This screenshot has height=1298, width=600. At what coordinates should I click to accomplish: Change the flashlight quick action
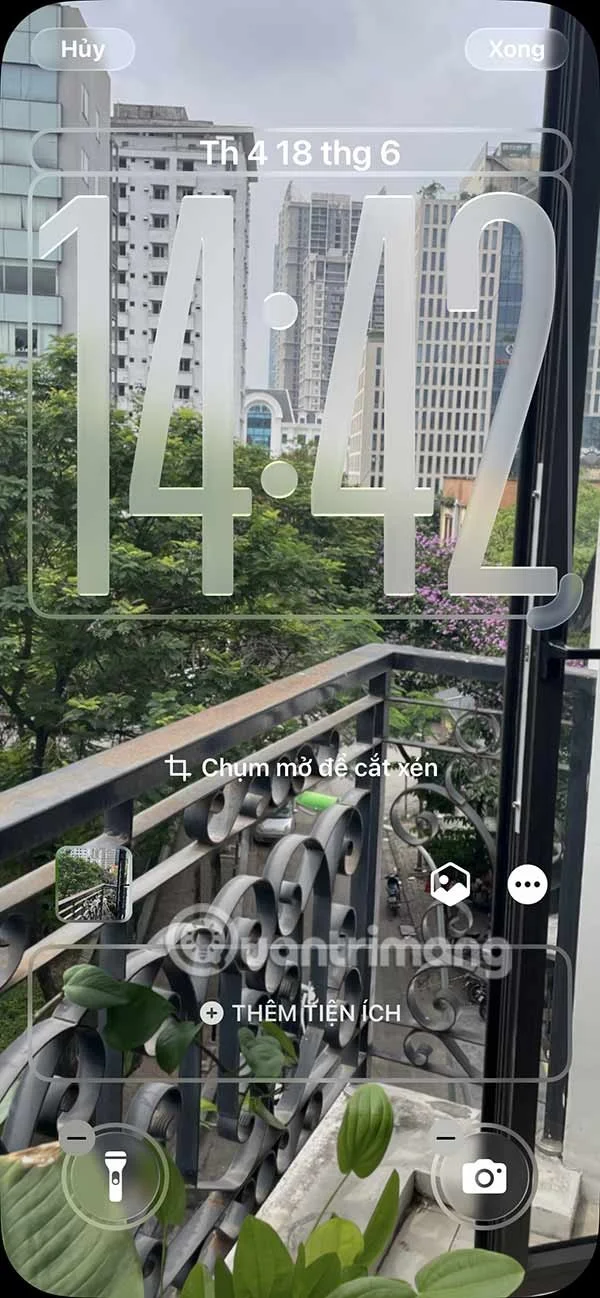[115, 1177]
